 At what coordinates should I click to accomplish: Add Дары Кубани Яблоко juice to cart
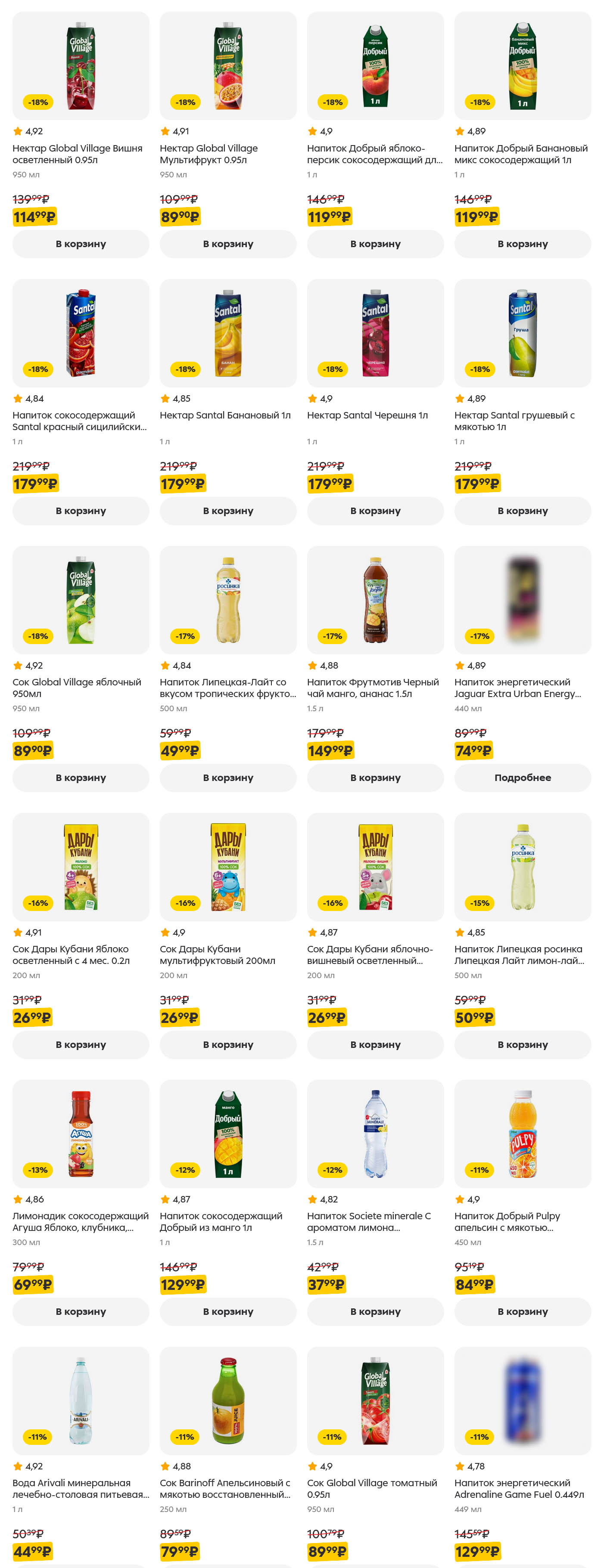point(81,1044)
